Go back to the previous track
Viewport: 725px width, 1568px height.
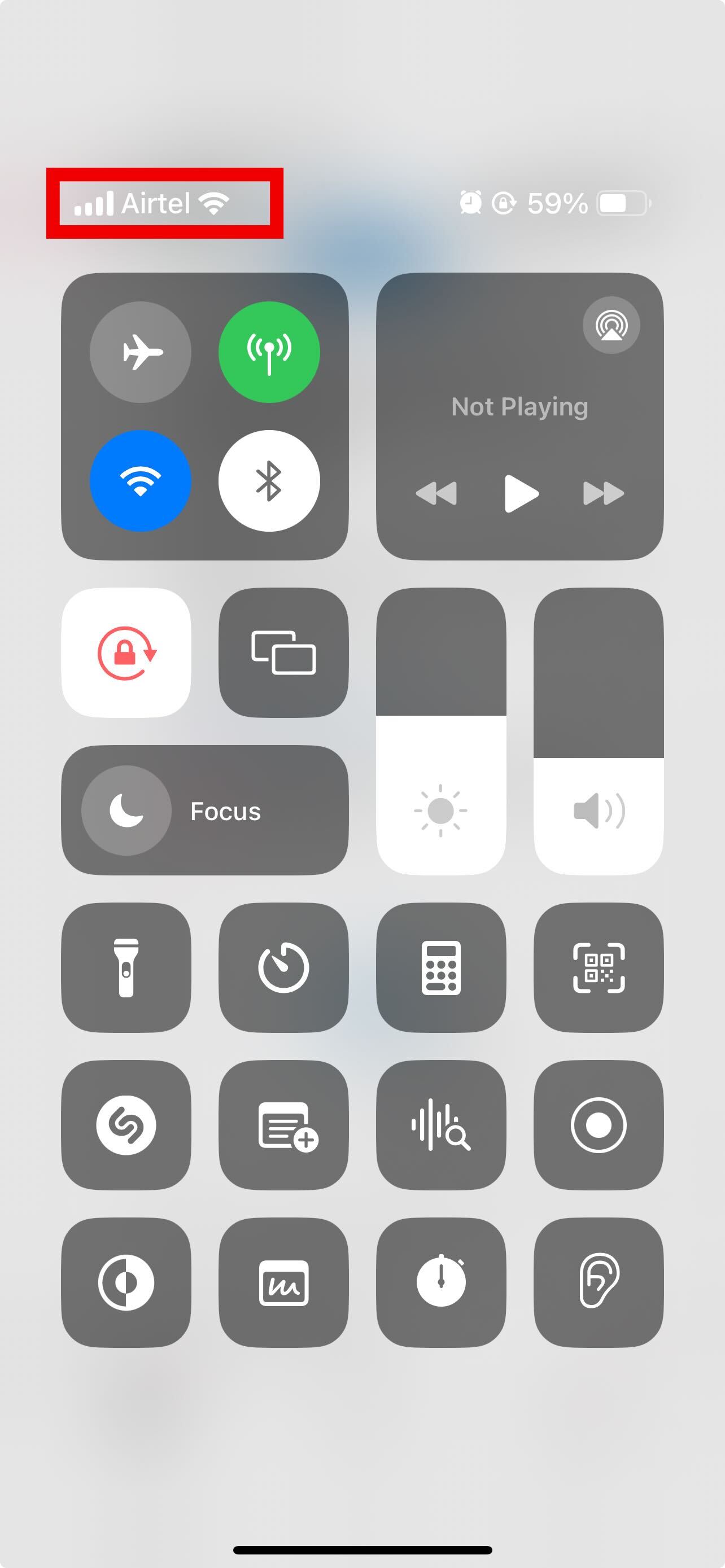click(x=436, y=493)
